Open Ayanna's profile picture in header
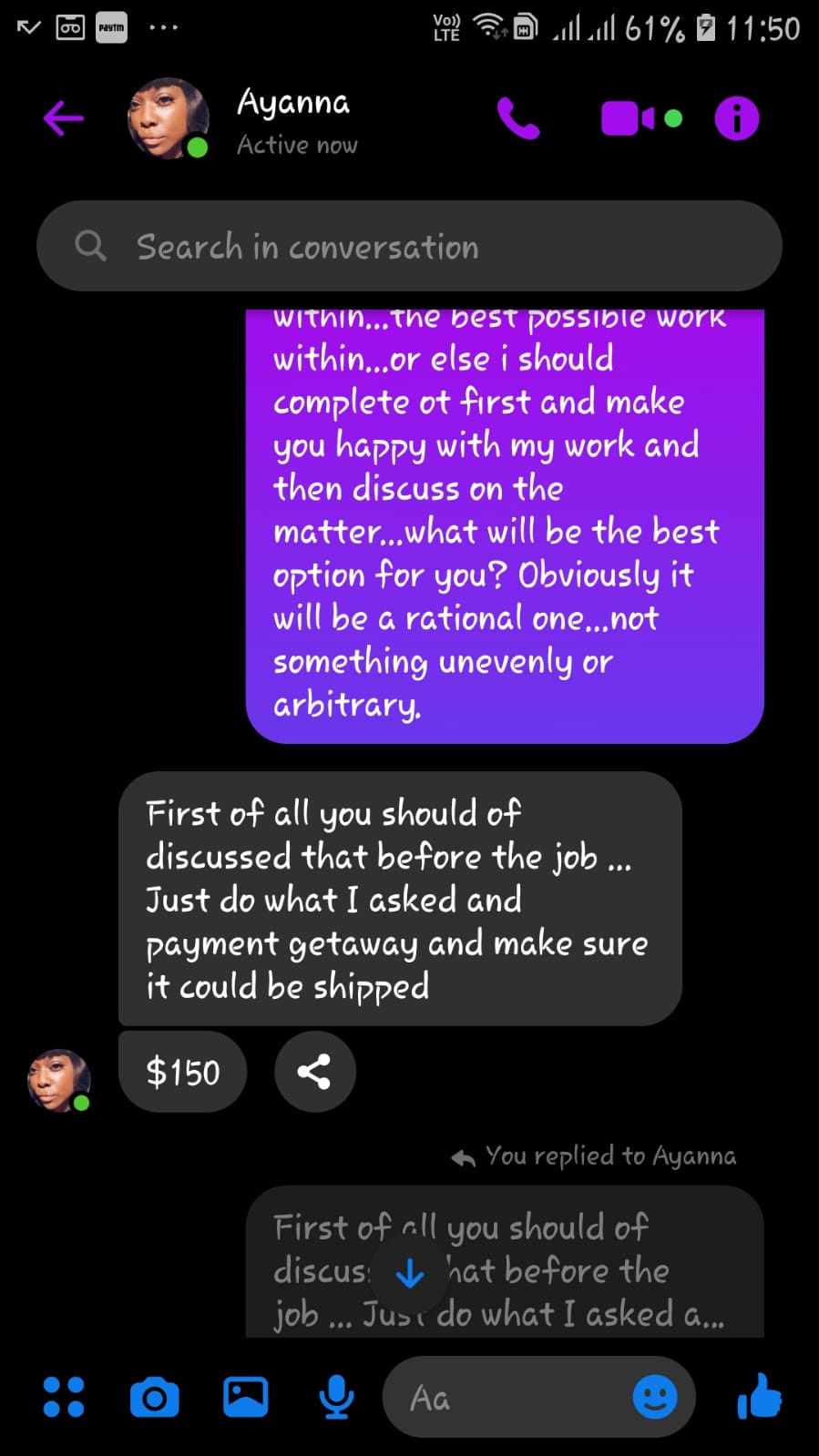The width and height of the screenshot is (819, 1456). [x=169, y=118]
